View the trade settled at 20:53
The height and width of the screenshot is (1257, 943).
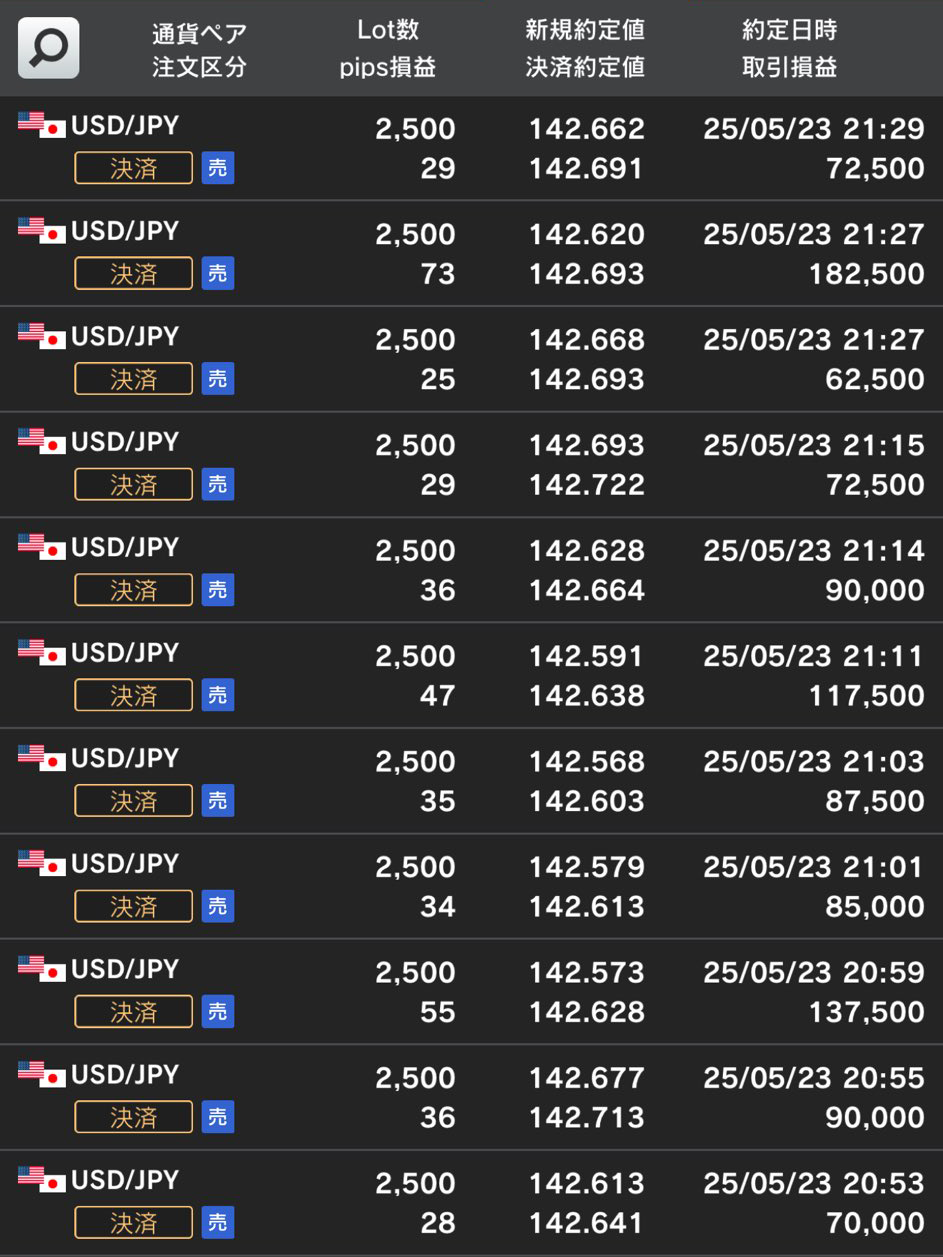[471, 1203]
